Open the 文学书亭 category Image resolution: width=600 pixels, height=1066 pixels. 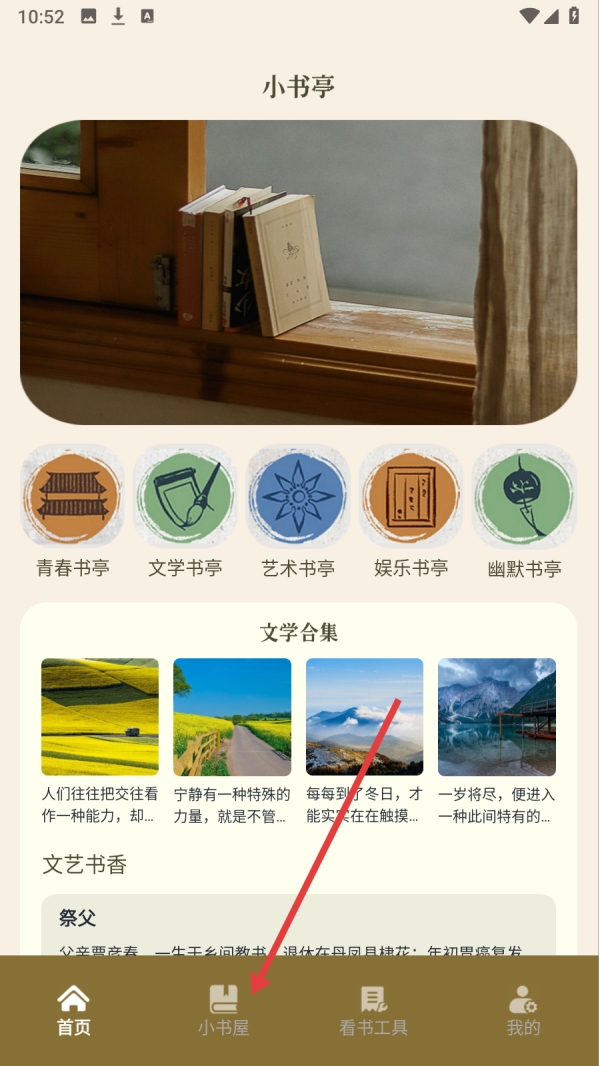pos(186,511)
